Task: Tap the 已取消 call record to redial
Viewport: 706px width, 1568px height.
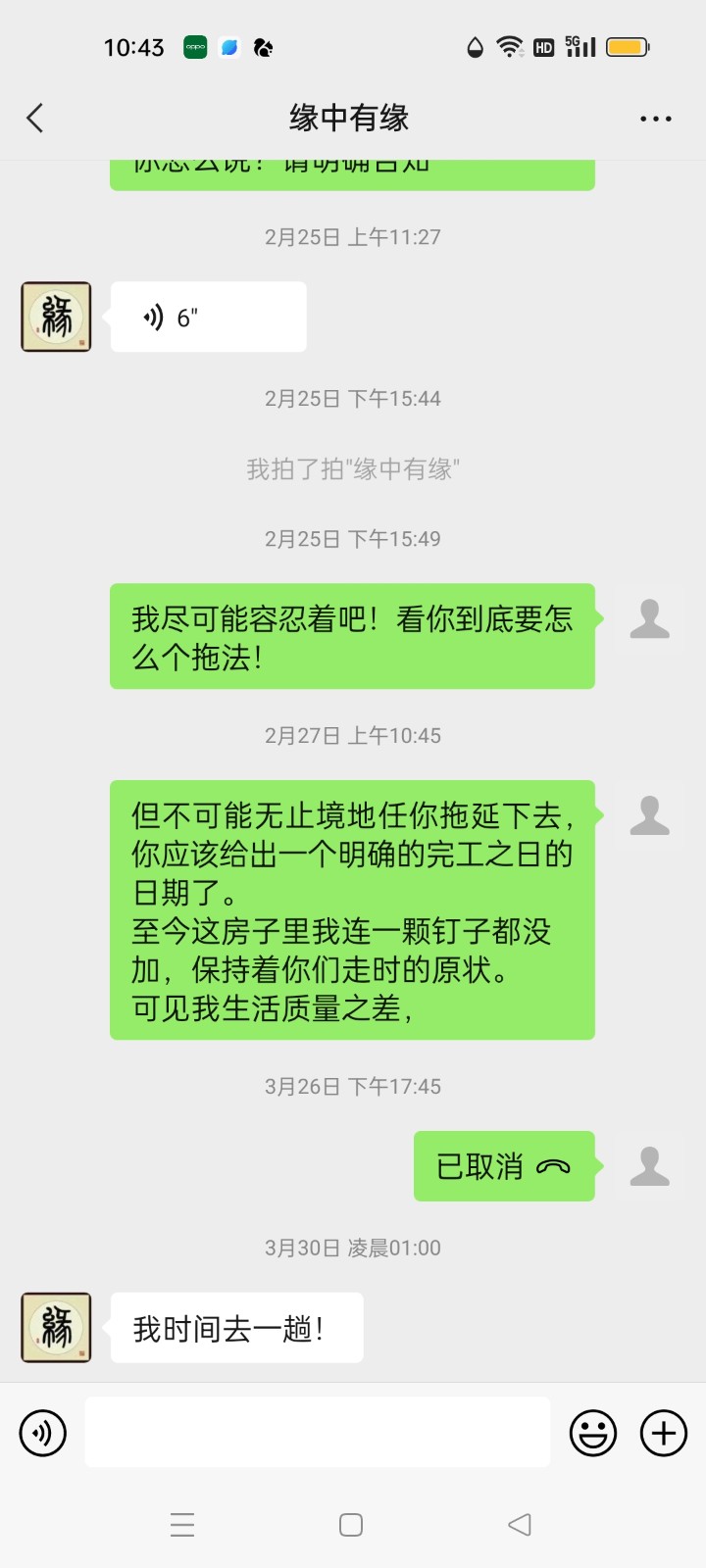Action: click(x=503, y=1166)
